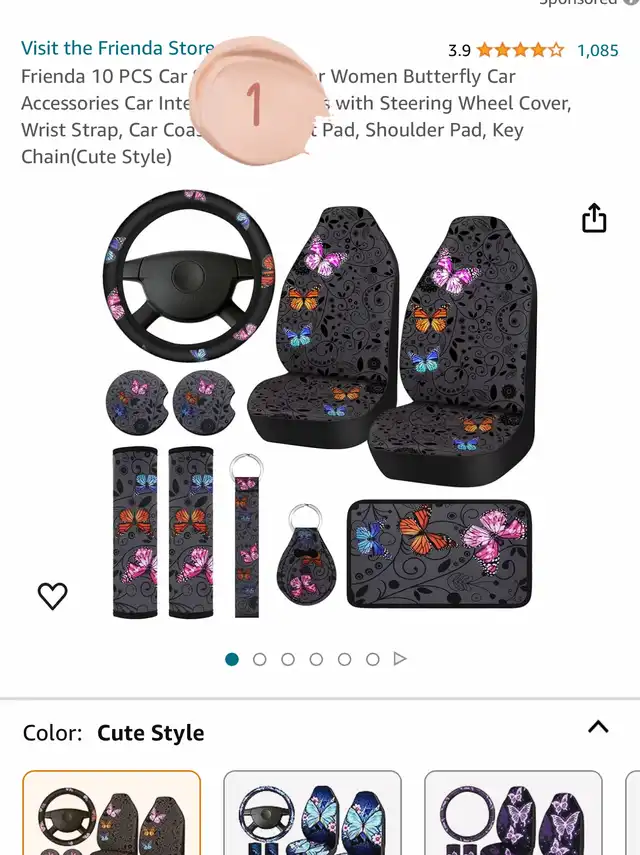Add product to wish list heart

point(53,596)
